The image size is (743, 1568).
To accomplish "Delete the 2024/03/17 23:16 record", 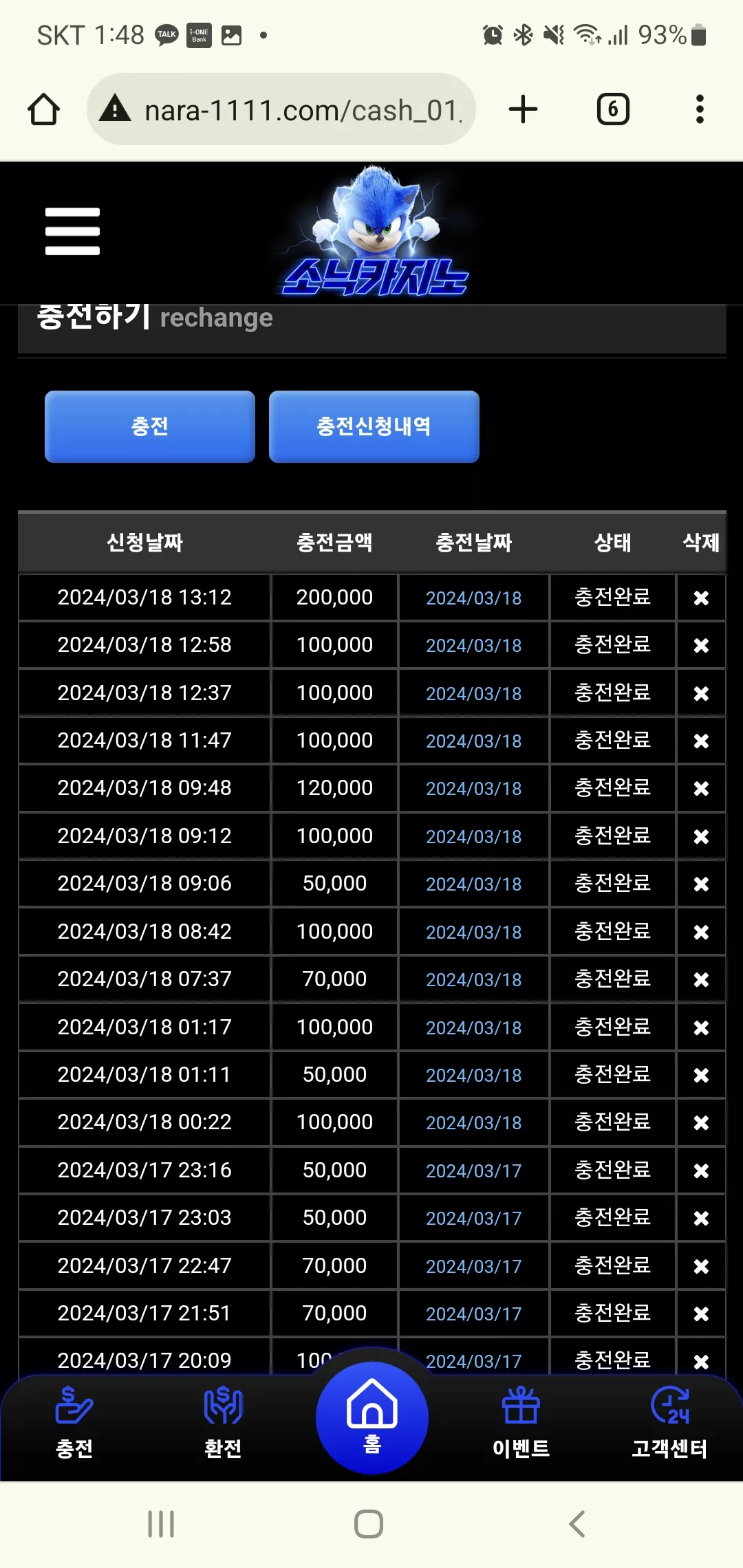I will 701,1170.
